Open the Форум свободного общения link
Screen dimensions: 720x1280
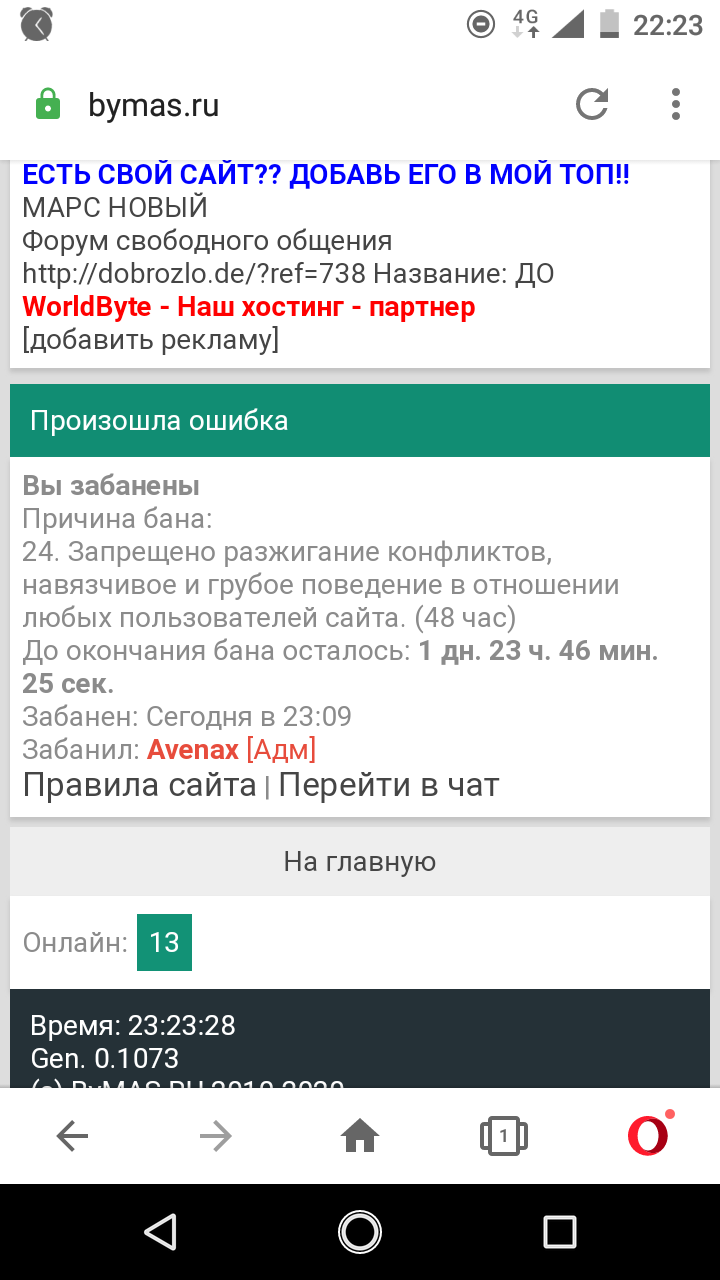pos(207,241)
